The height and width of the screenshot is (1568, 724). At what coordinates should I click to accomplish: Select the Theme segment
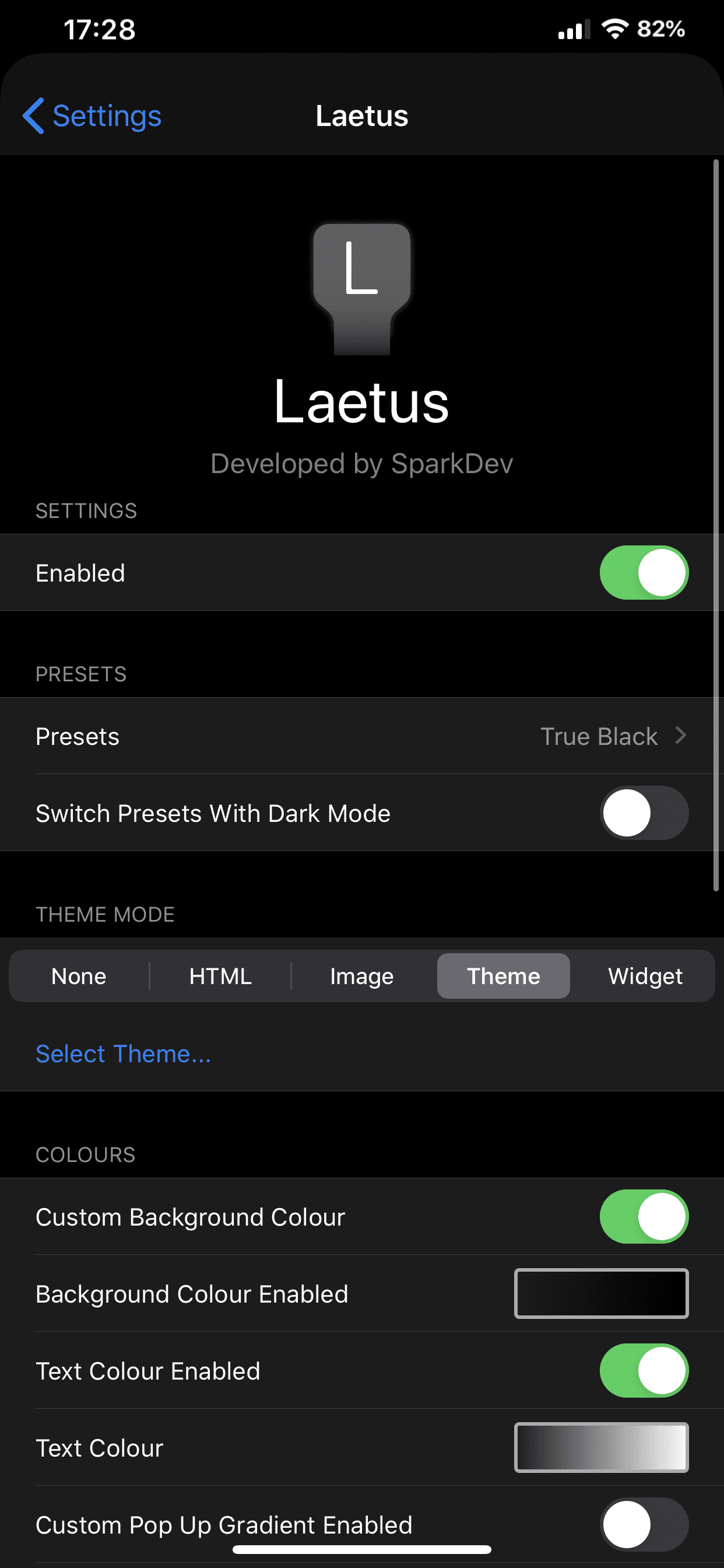pos(503,977)
